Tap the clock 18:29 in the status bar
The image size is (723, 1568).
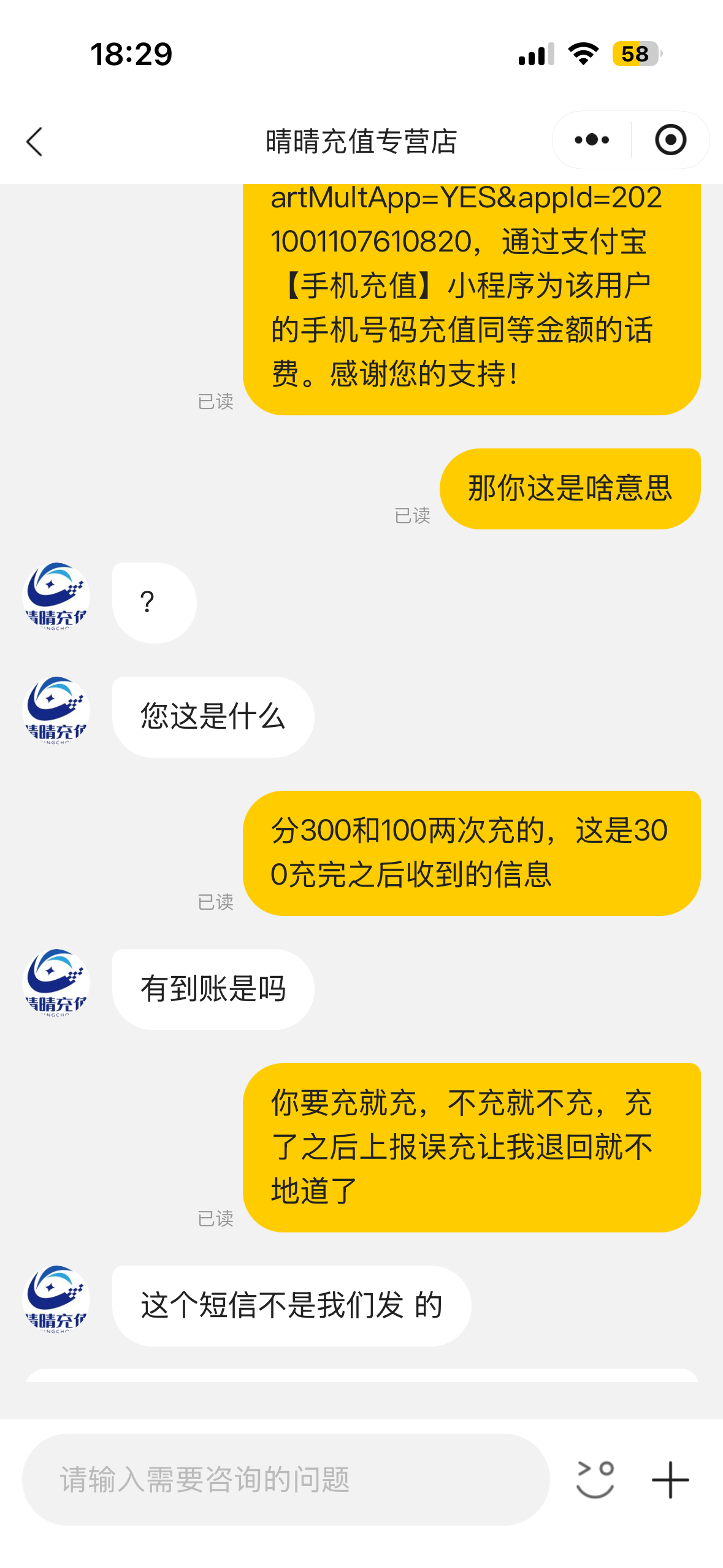click(130, 55)
